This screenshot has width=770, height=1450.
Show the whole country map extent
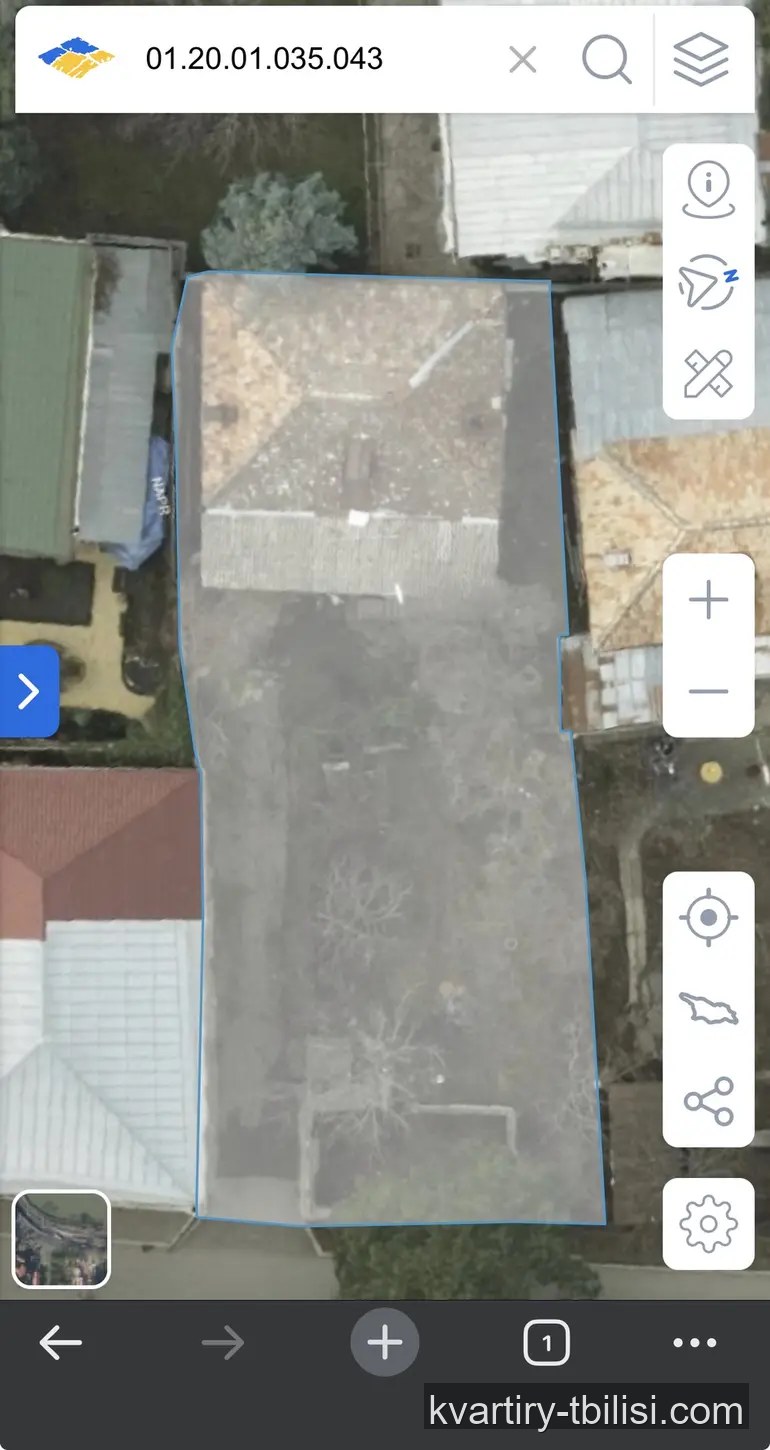tap(708, 1009)
